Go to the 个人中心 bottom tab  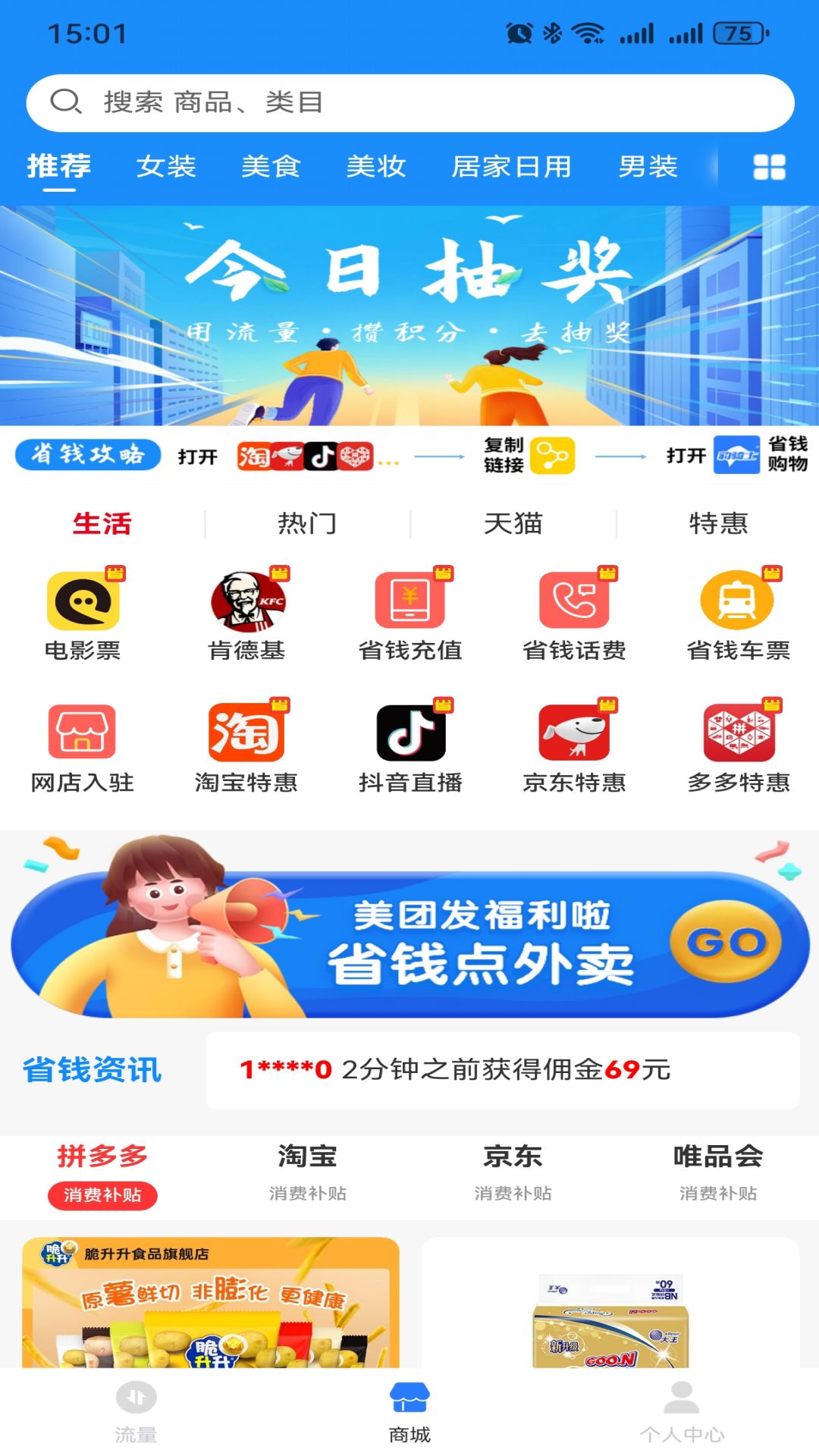pyautogui.click(x=682, y=1412)
